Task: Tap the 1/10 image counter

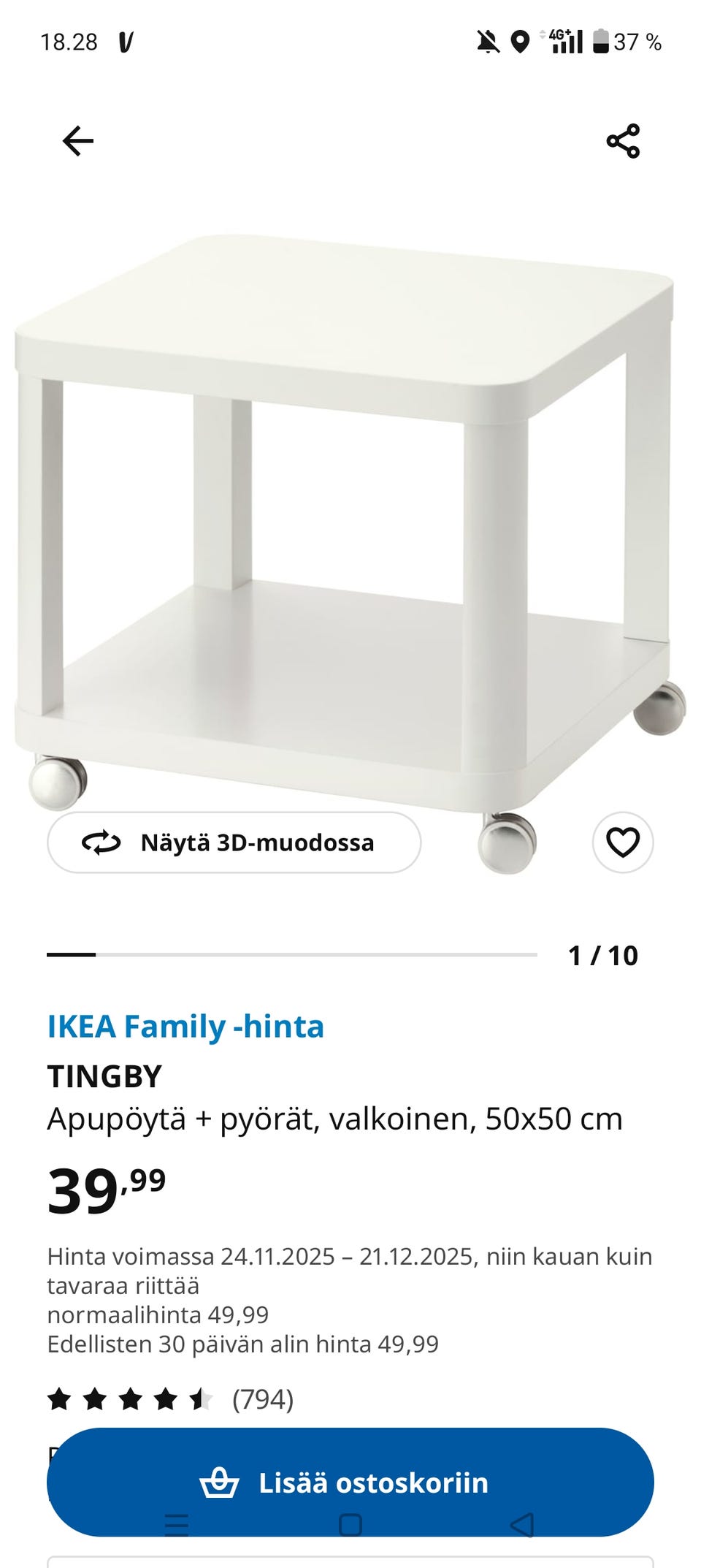Action: coord(602,954)
